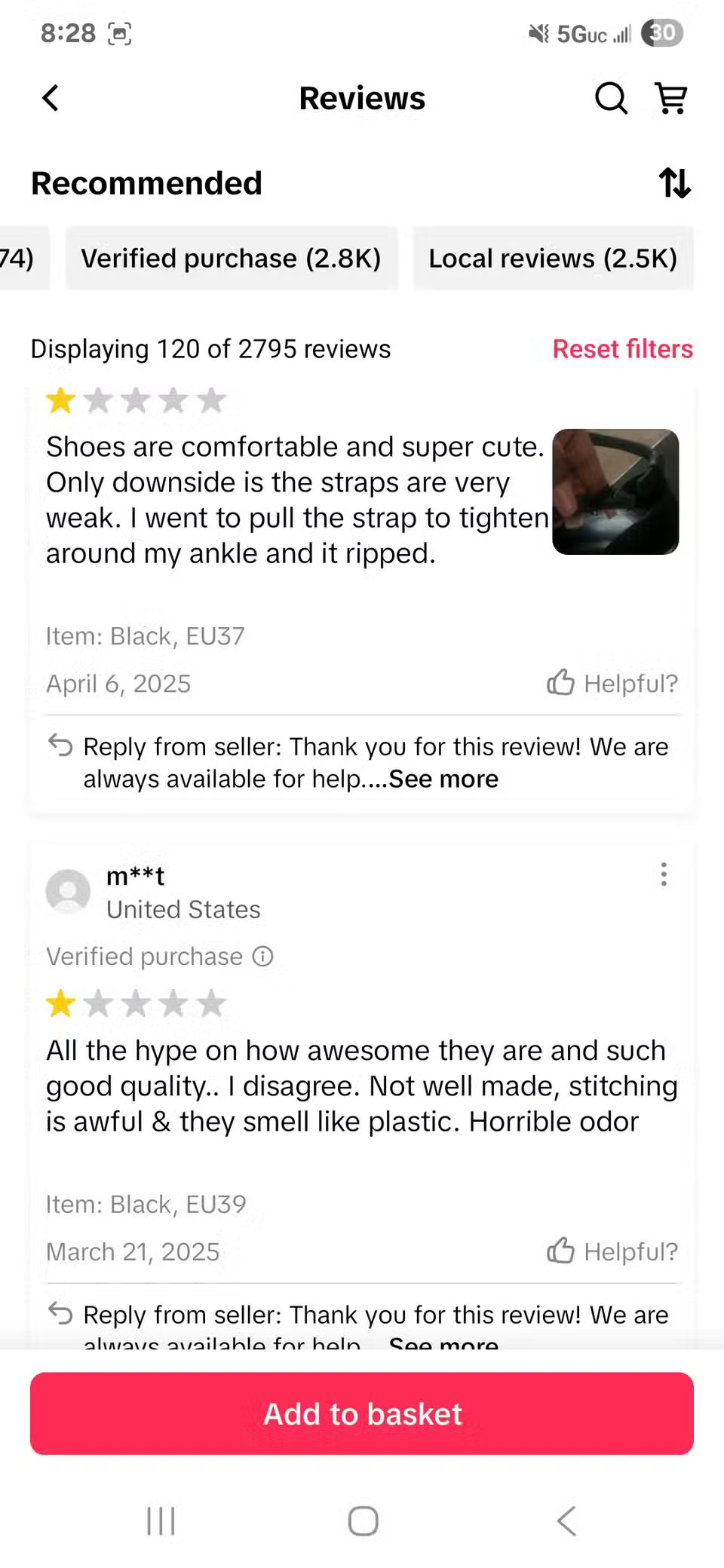Tap the thumbs-up Helpful icon on first review
The width and height of the screenshot is (724, 1568).
(560, 683)
